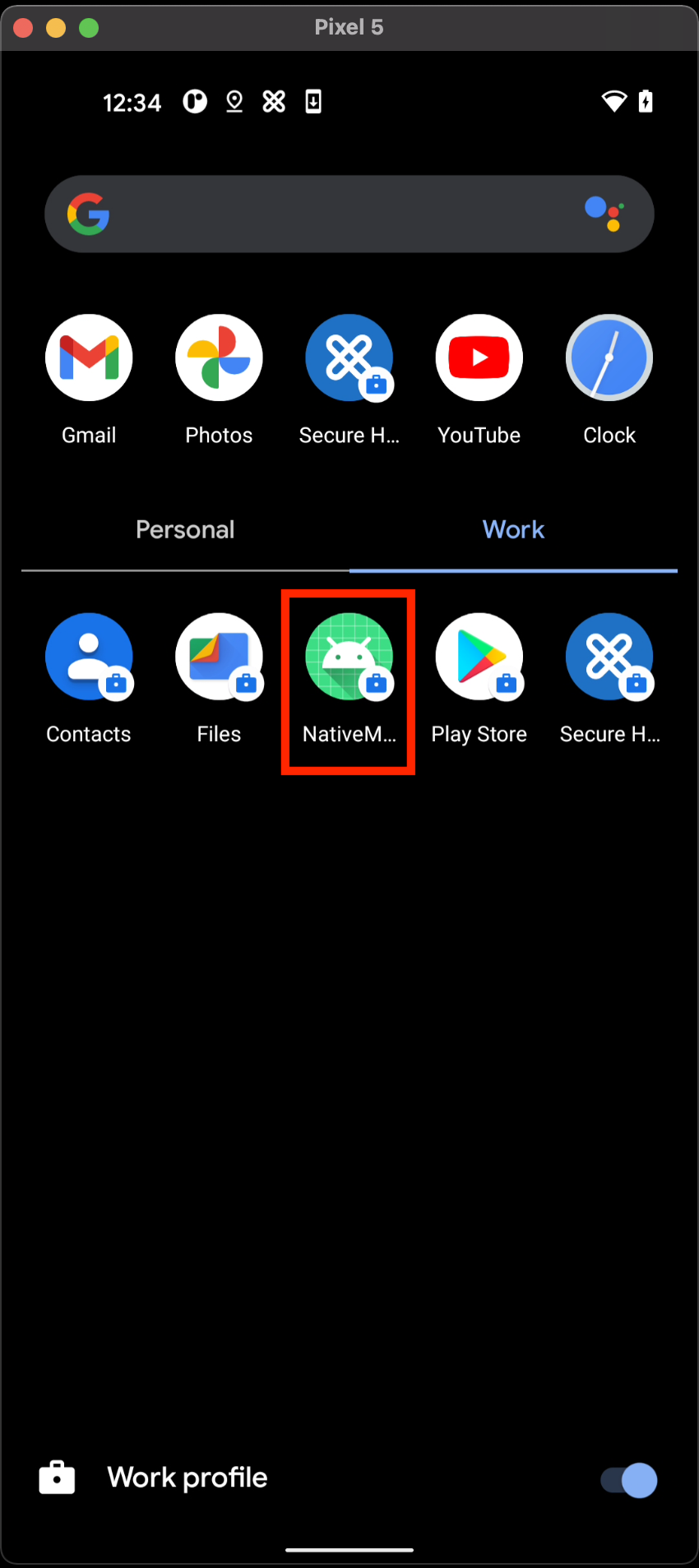Open the Photos app
699x1568 pixels.
click(x=219, y=359)
